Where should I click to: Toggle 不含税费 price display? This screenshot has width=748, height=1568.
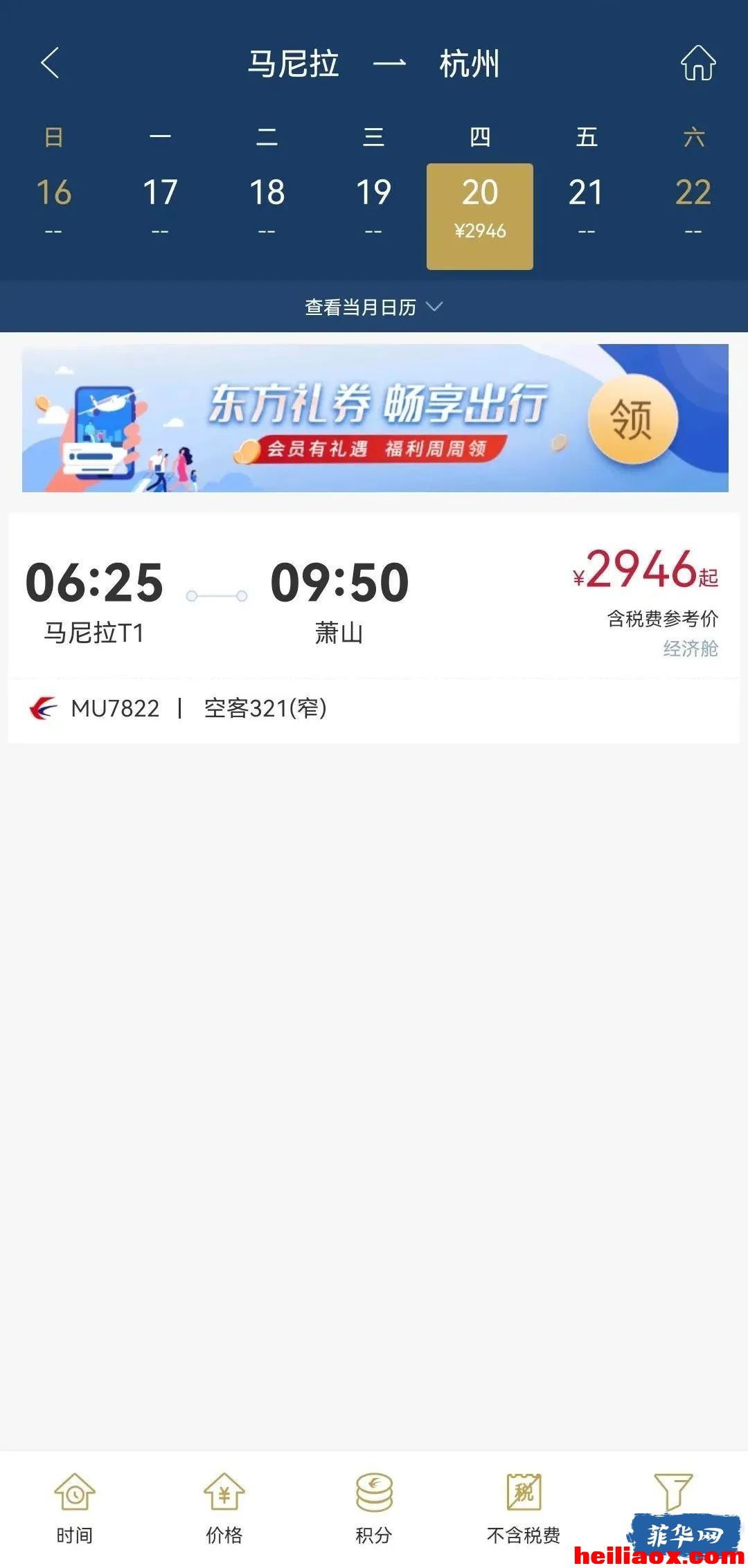click(524, 1509)
